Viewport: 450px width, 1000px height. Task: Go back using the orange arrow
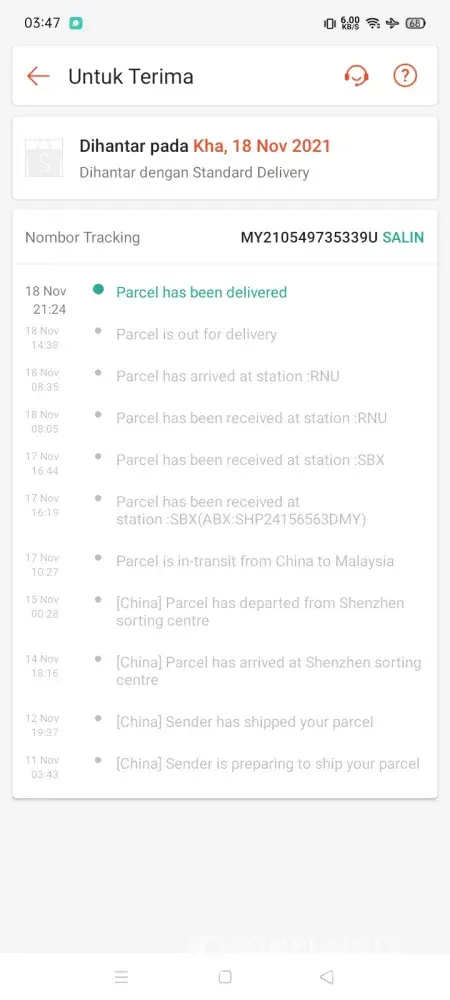[x=38, y=77]
